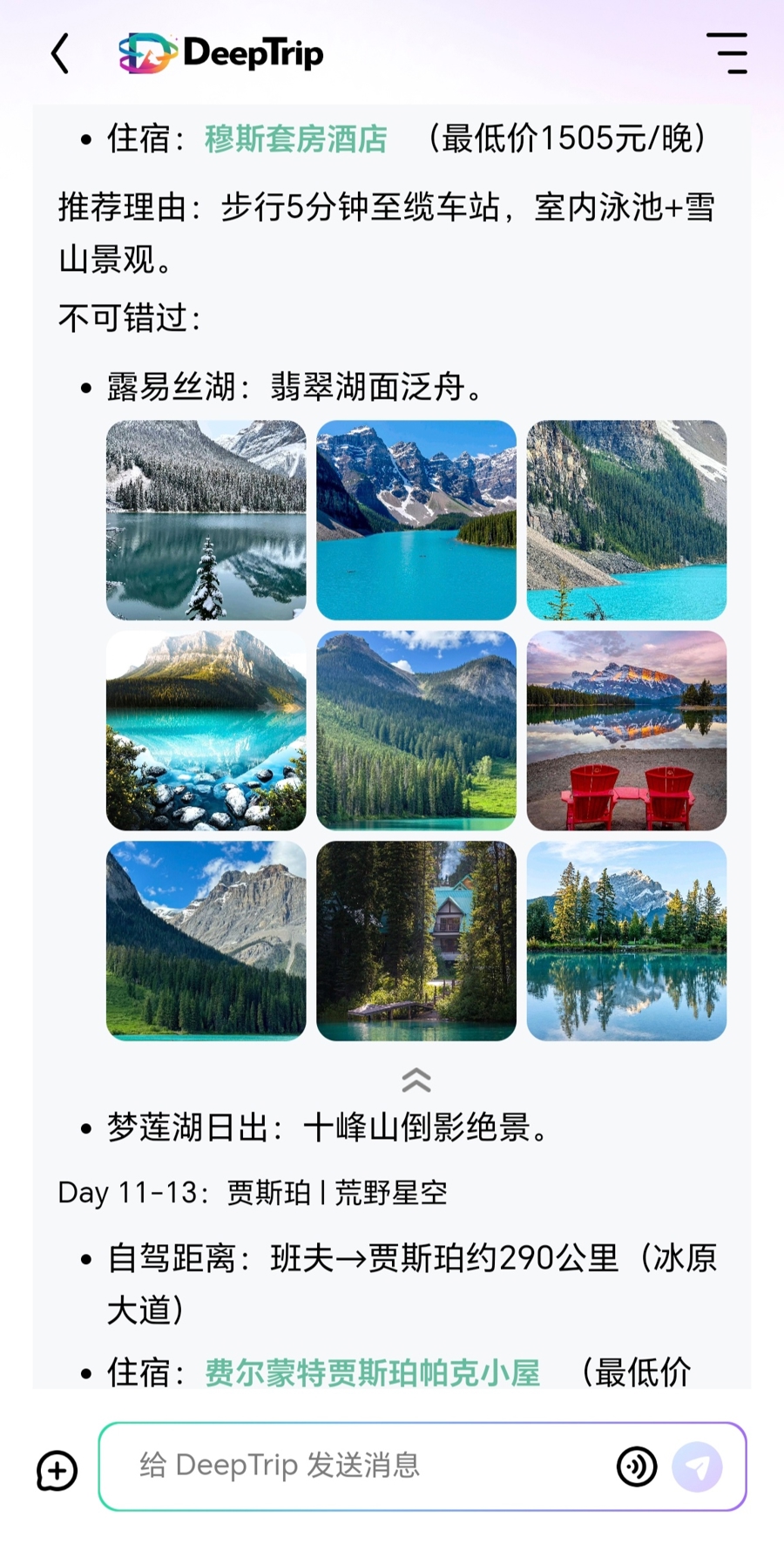
Task: Start voice input in the message box
Action: 637,1466
